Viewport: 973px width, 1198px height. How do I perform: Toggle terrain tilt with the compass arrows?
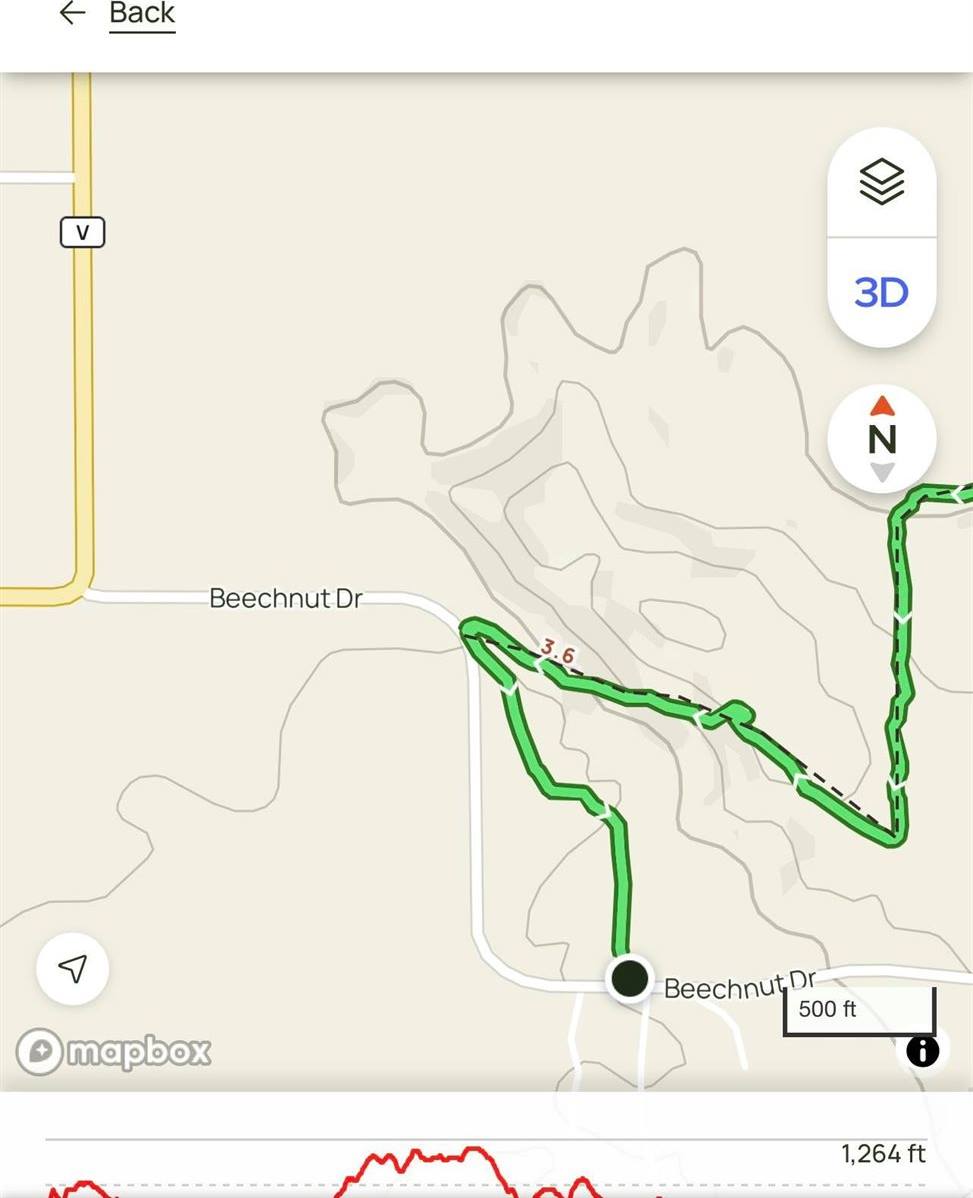[x=881, y=438]
